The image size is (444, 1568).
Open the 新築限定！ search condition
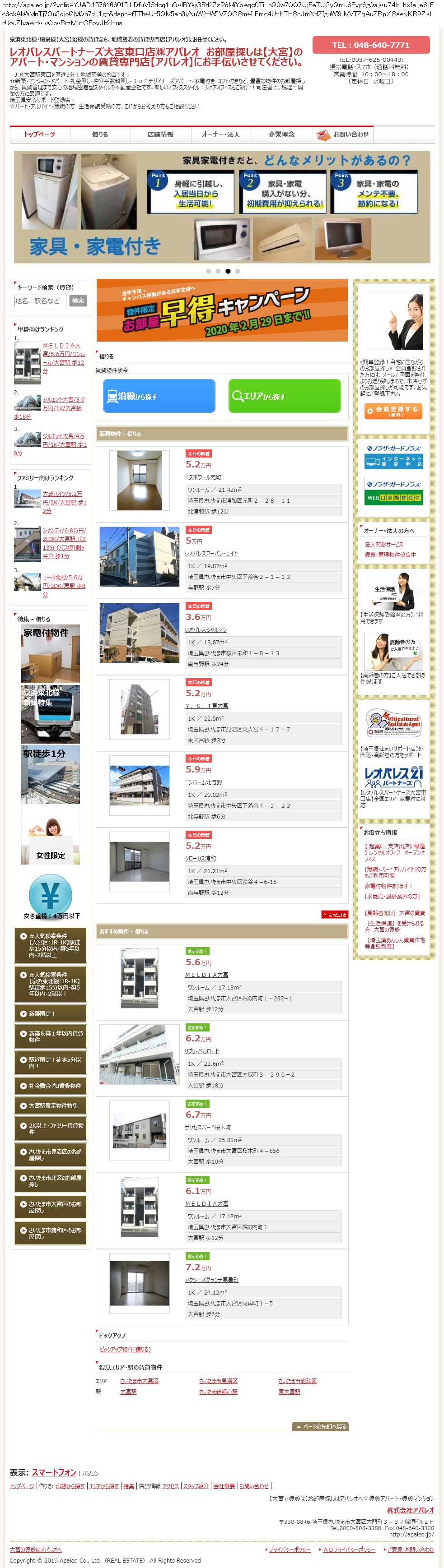coord(51,1013)
